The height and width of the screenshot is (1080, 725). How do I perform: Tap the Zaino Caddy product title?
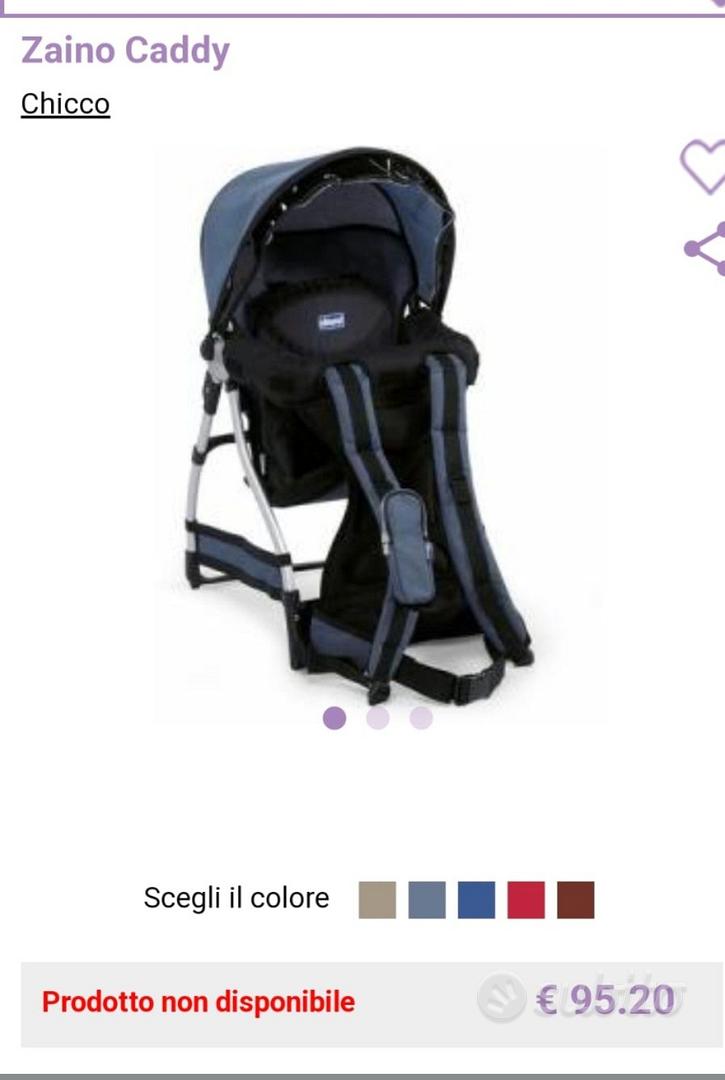click(124, 49)
